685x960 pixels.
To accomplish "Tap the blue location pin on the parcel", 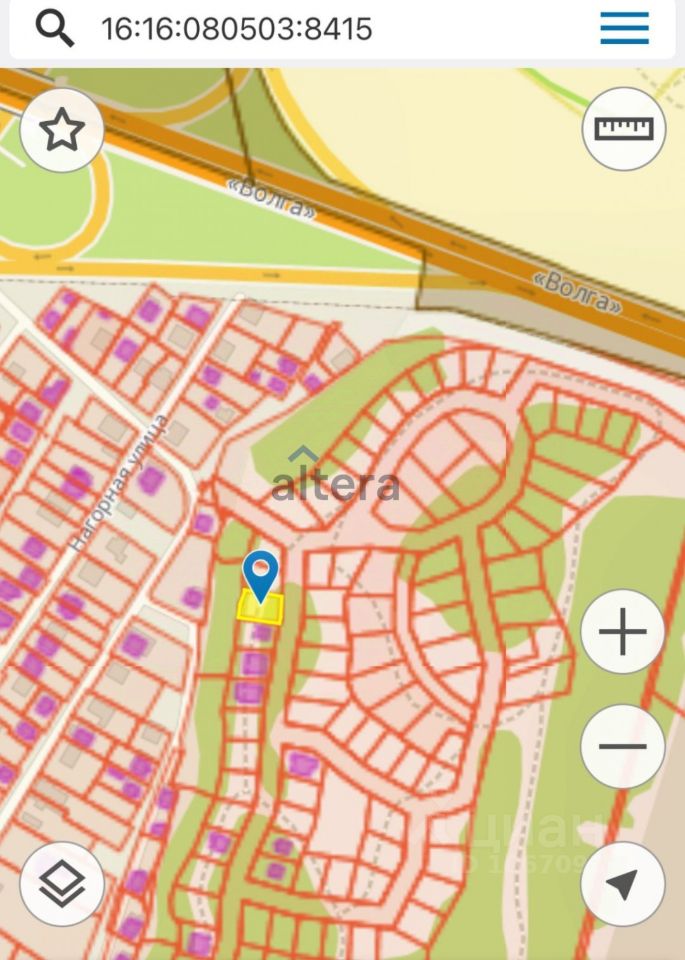I will (x=262, y=573).
